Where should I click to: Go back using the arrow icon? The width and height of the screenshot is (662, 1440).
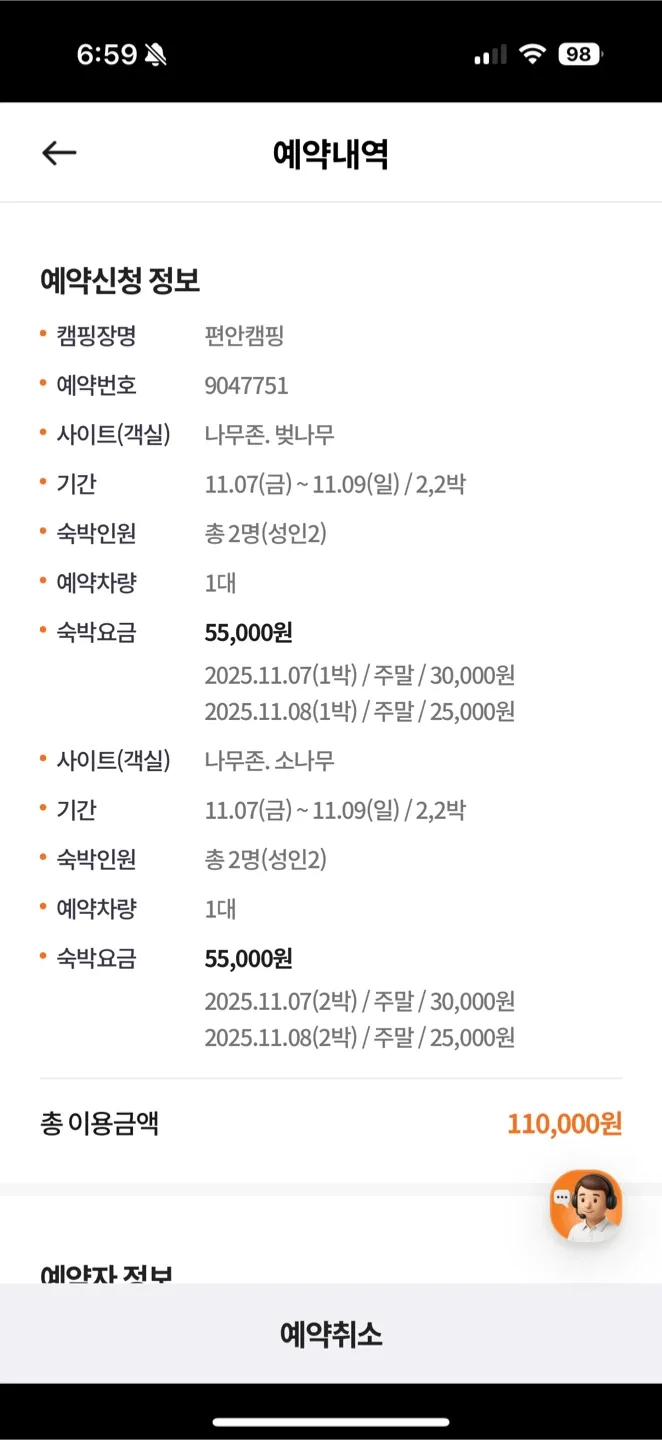(x=59, y=153)
